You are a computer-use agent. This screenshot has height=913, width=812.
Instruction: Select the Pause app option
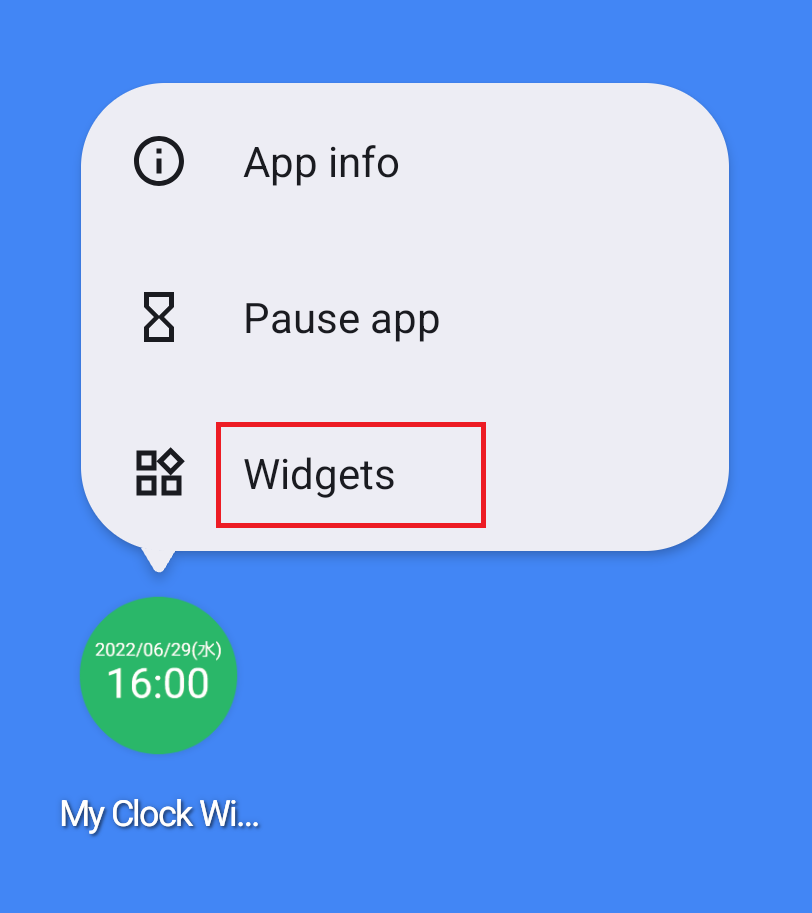point(341,319)
